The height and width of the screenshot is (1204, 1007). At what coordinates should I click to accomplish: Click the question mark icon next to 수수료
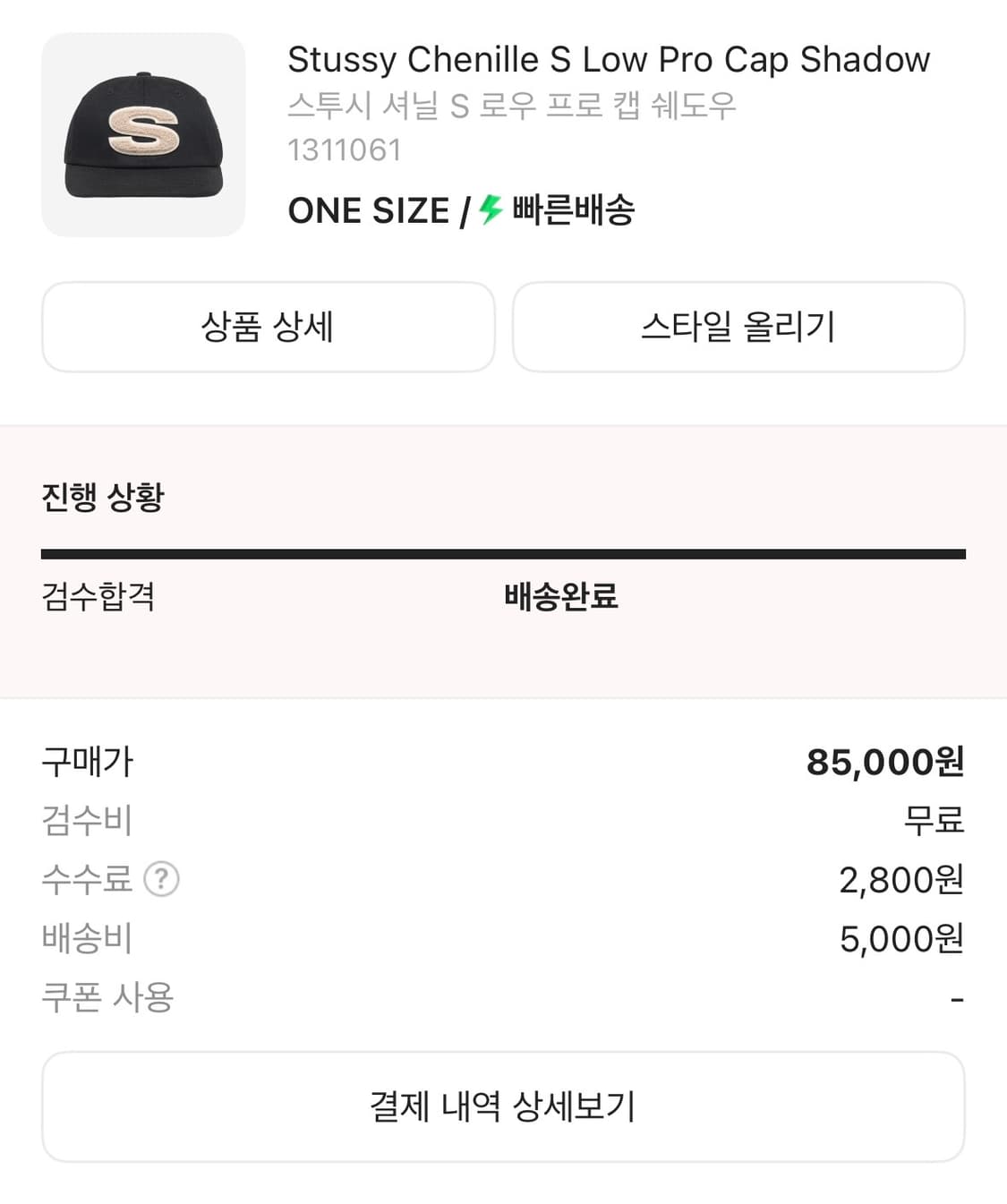[161, 880]
